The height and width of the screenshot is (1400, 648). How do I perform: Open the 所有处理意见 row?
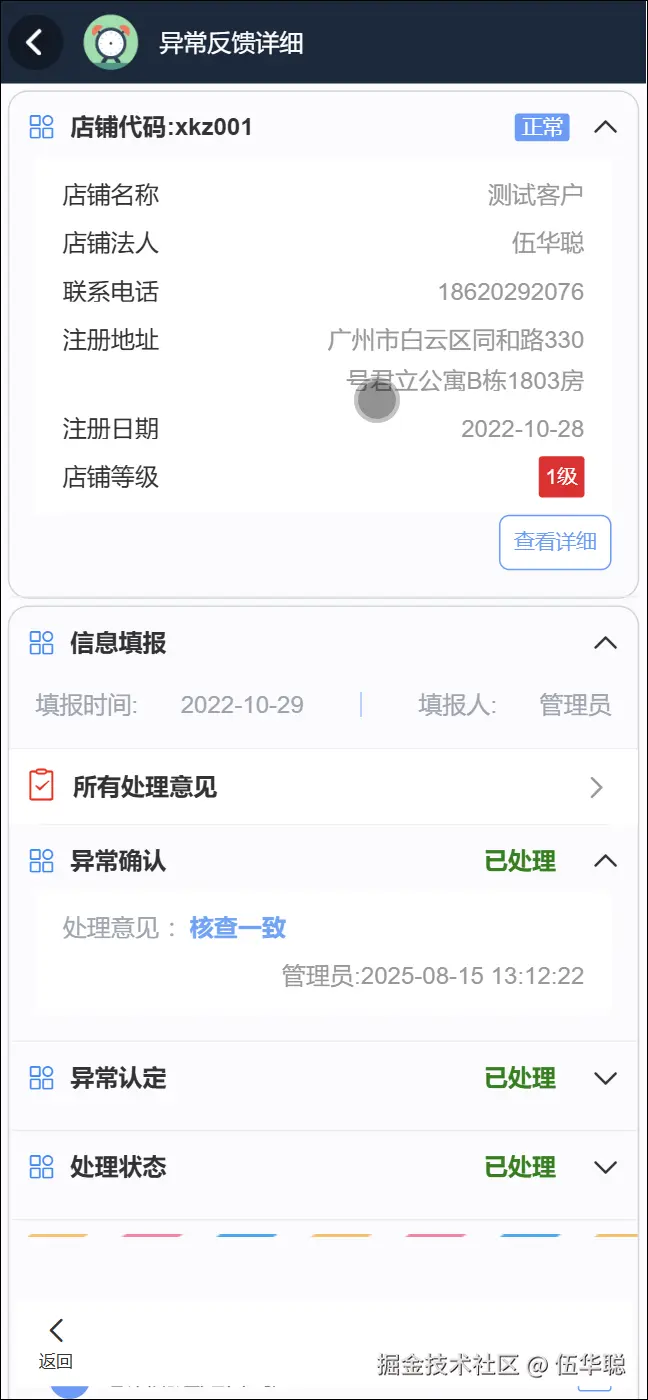pyautogui.click(x=596, y=788)
